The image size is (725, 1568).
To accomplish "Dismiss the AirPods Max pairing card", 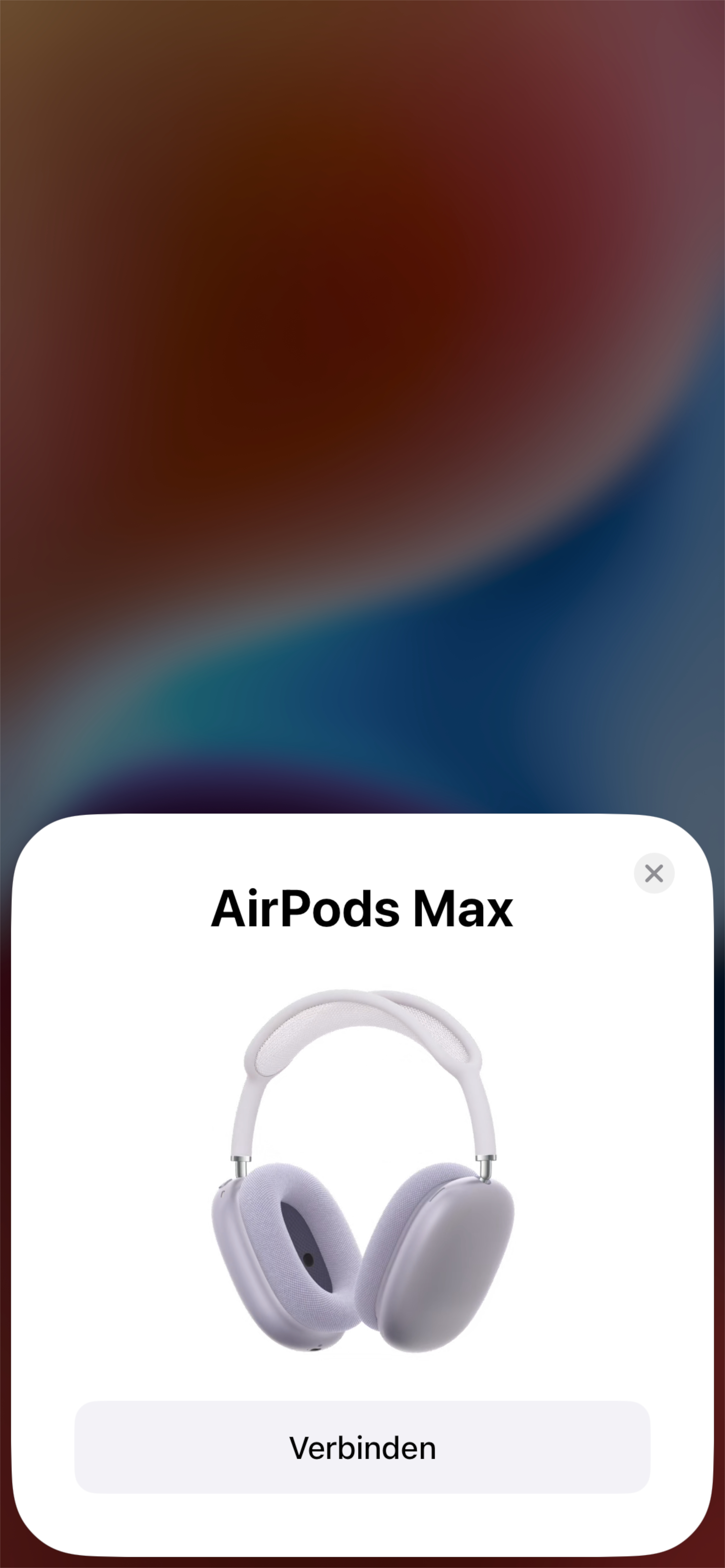I will coord(654,873).
